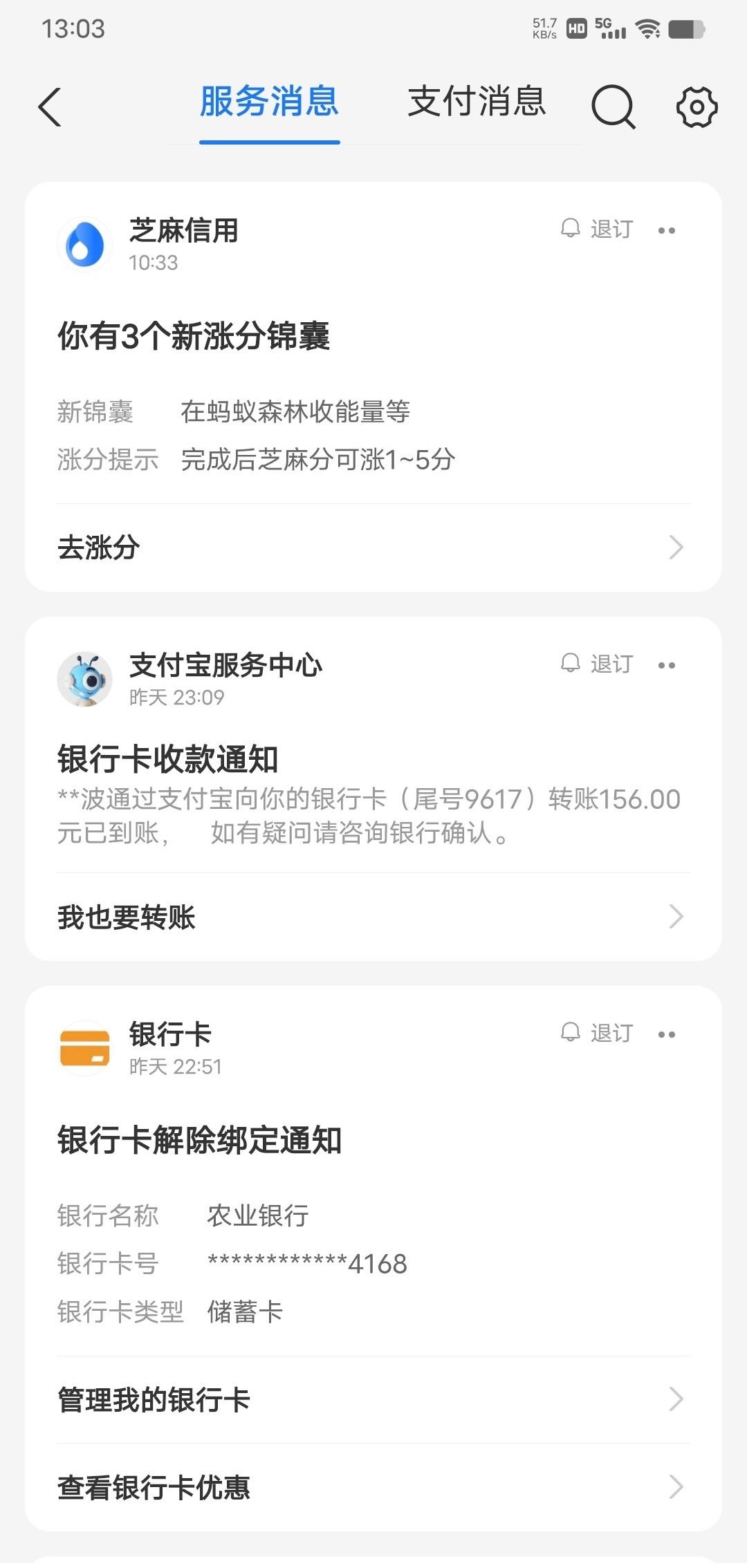747x1568 pixels.
Task: Open more options dots for 银行卡 card
Action: click(x=667, y=1034)
